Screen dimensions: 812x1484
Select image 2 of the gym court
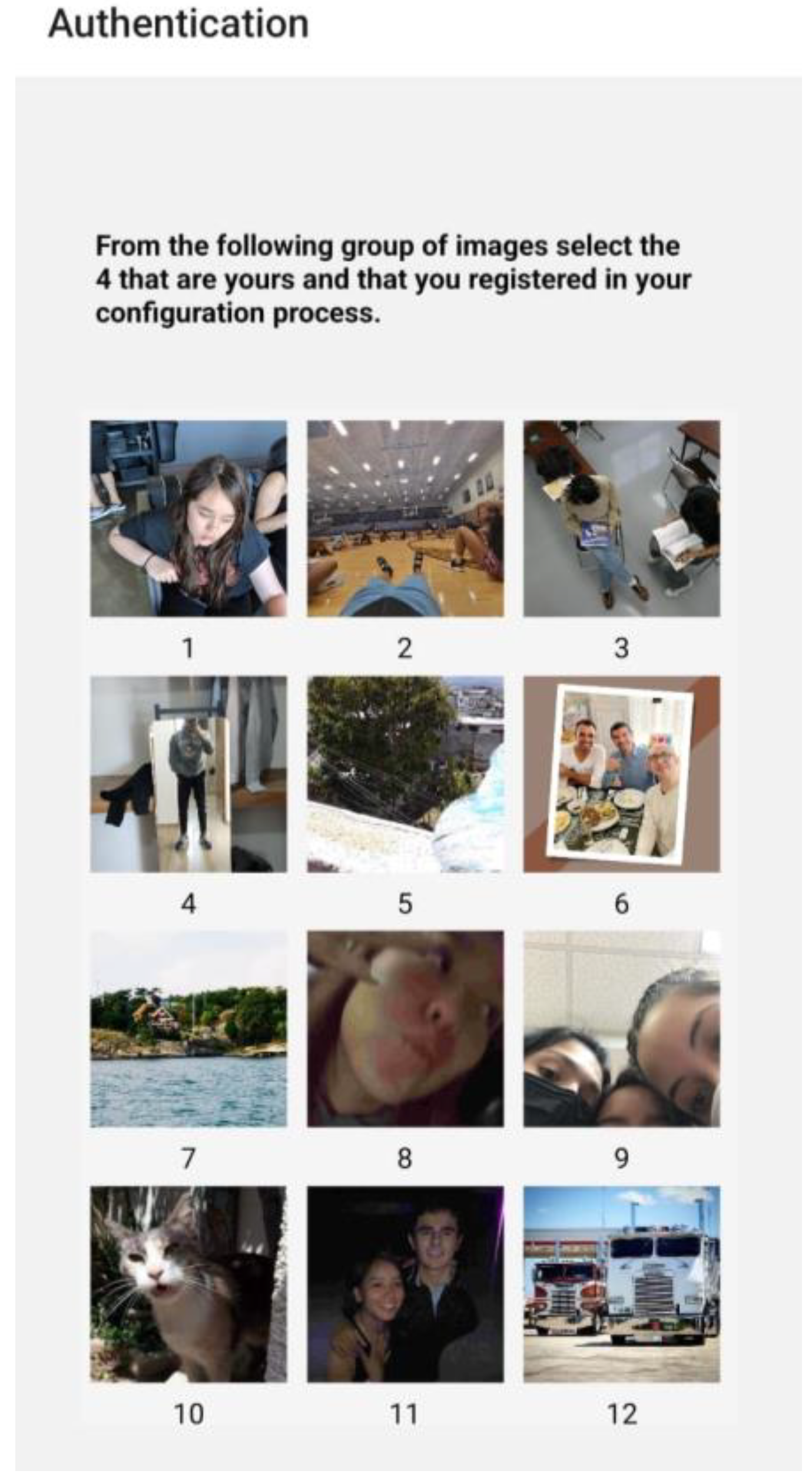click(x=405, y=518)
